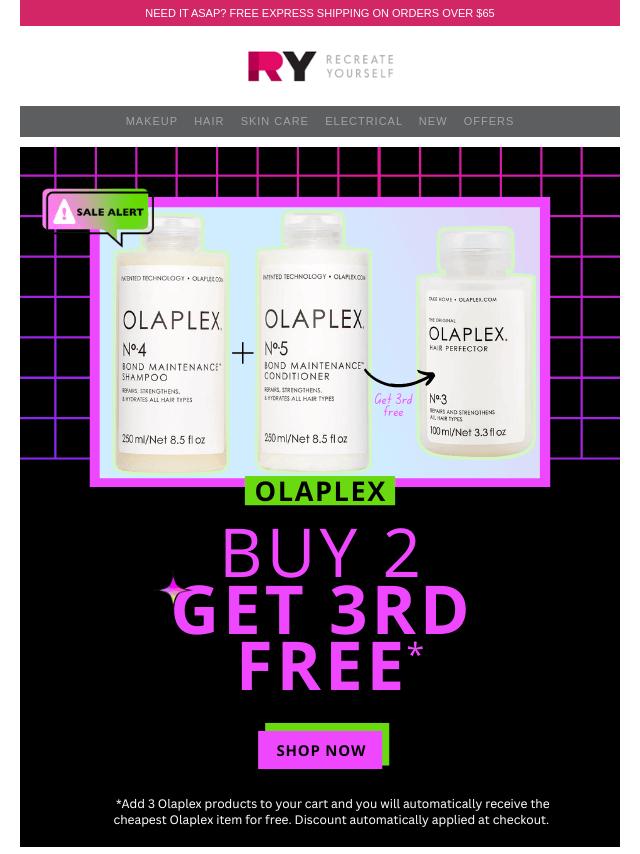The width and height of the screenshot is (640, 854).
Task: Go to the Hair section
Action: (209, 121)
